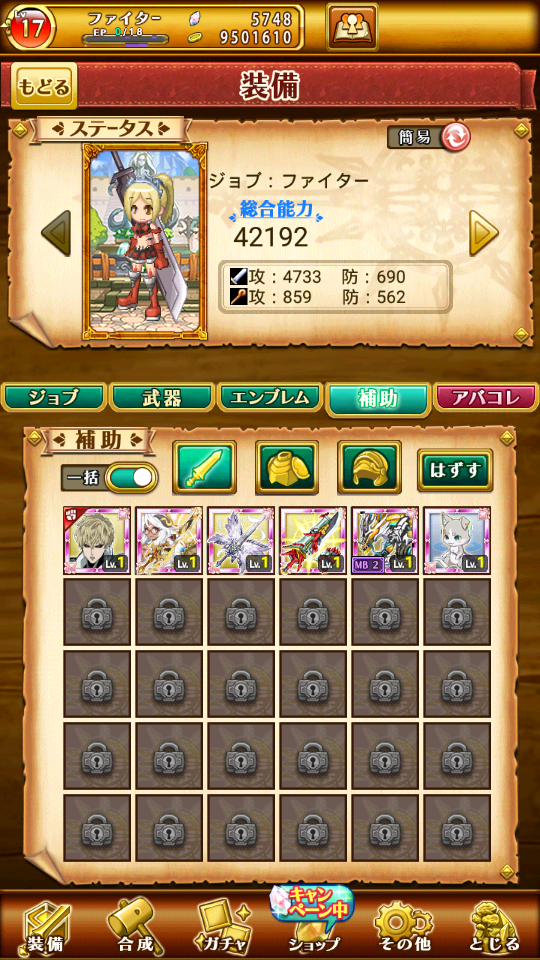Switch to the ジョブ tab

tap(54, 399)
